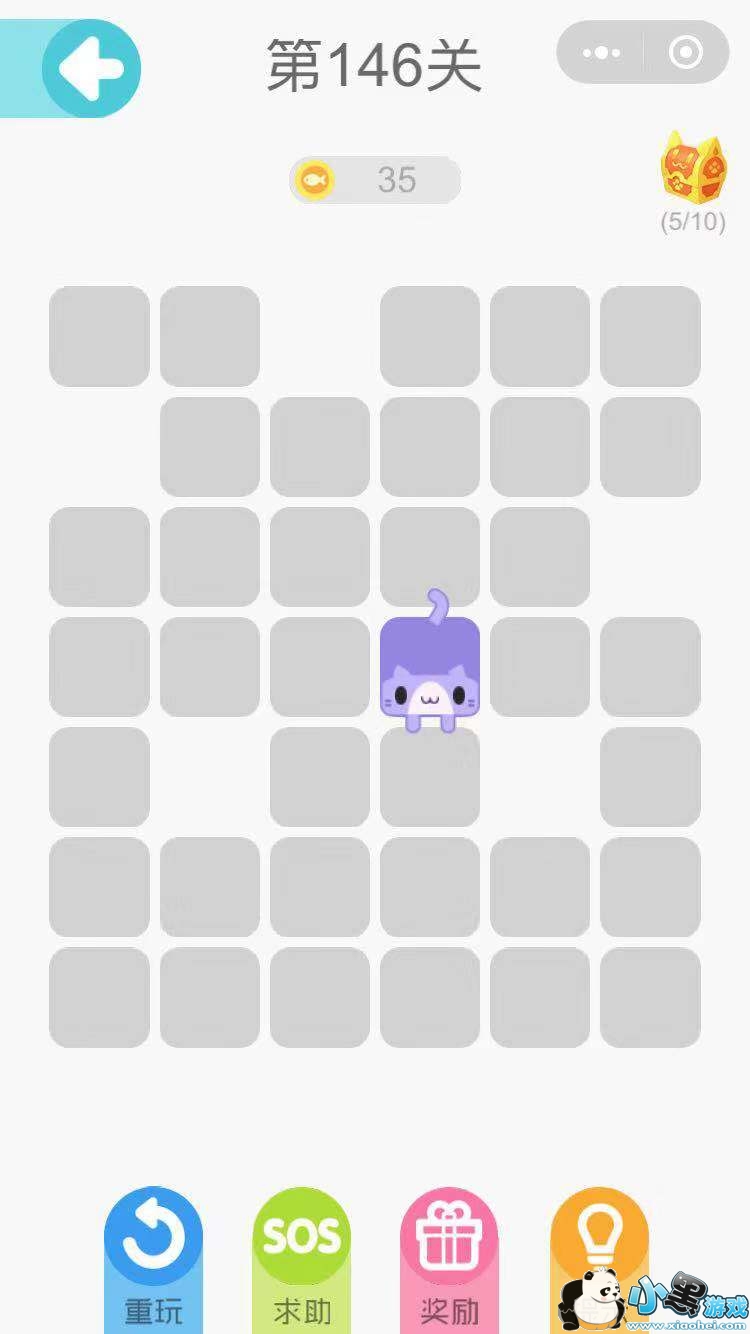Screen dimensions: 750x1334
Task: Open the mini program more-options dots
Action: pyautogui.click(x=601, y=53)
